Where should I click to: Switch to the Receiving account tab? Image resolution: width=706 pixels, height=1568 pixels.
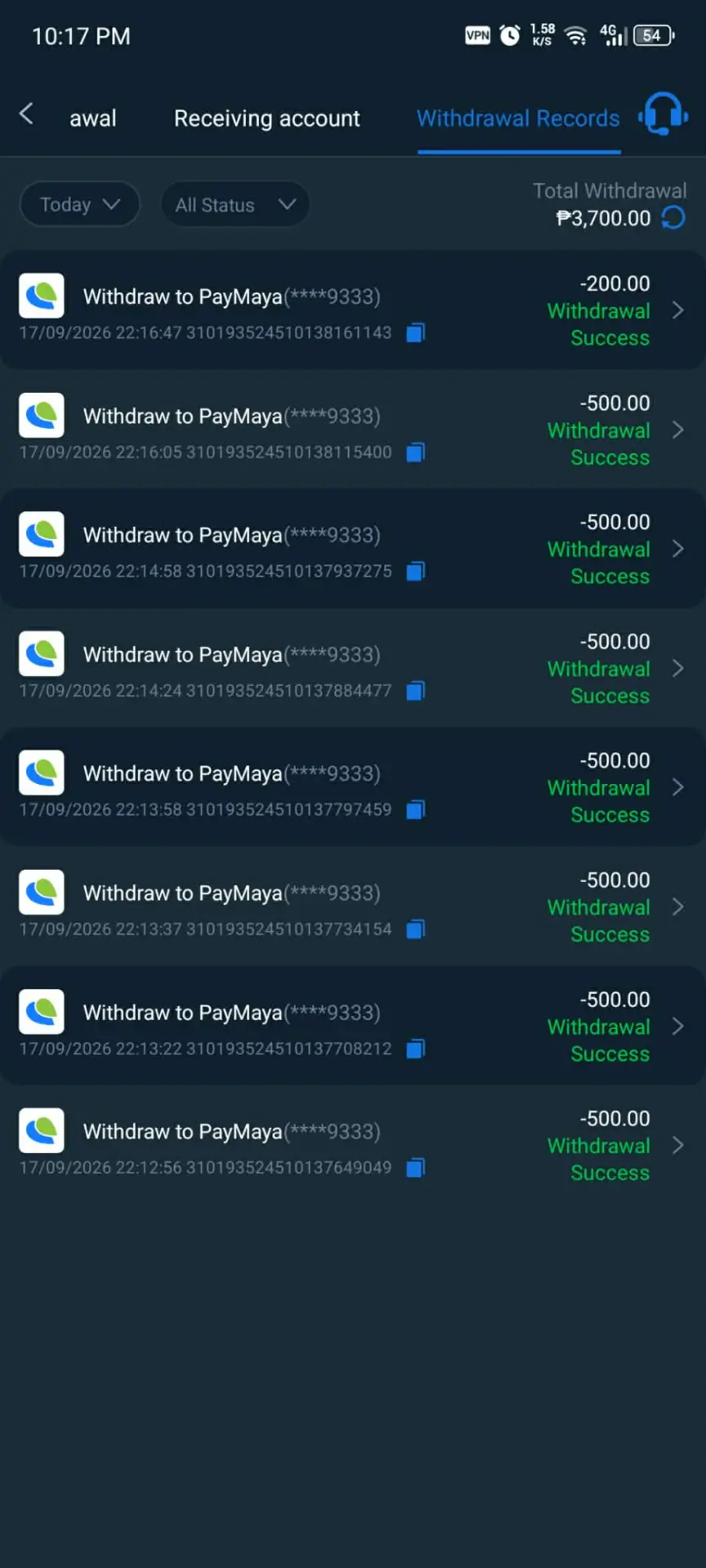coord(267,118)
